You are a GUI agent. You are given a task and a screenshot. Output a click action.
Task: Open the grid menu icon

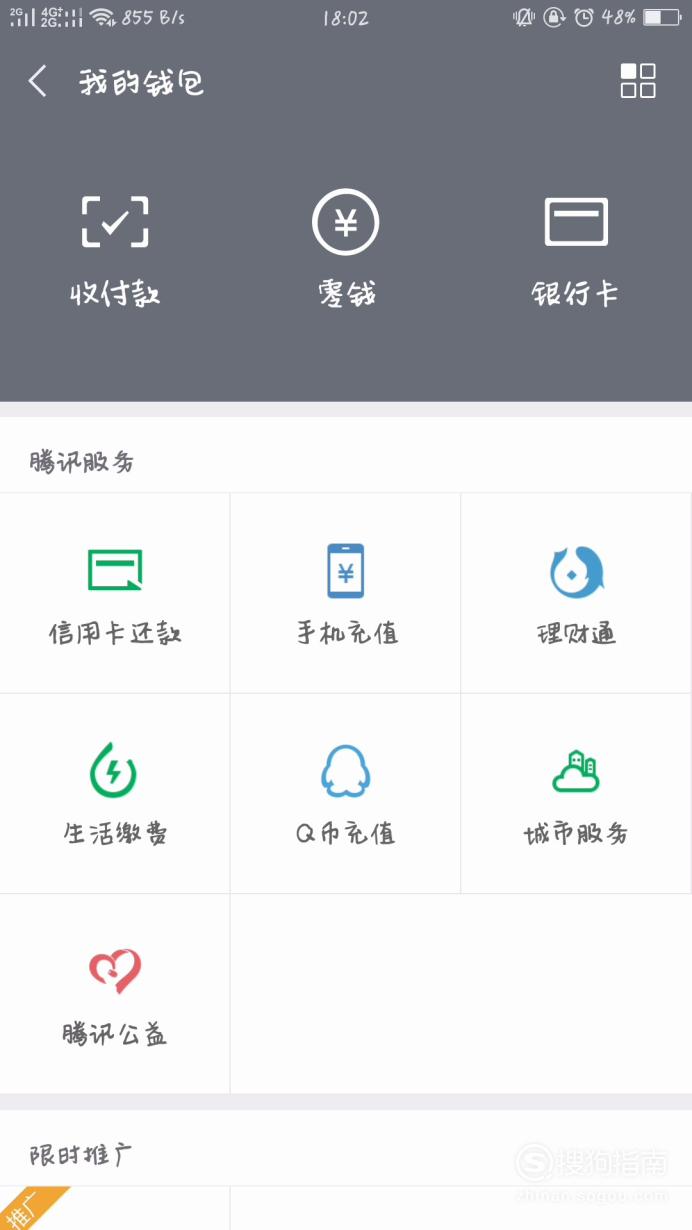click(x=638, y=81)
